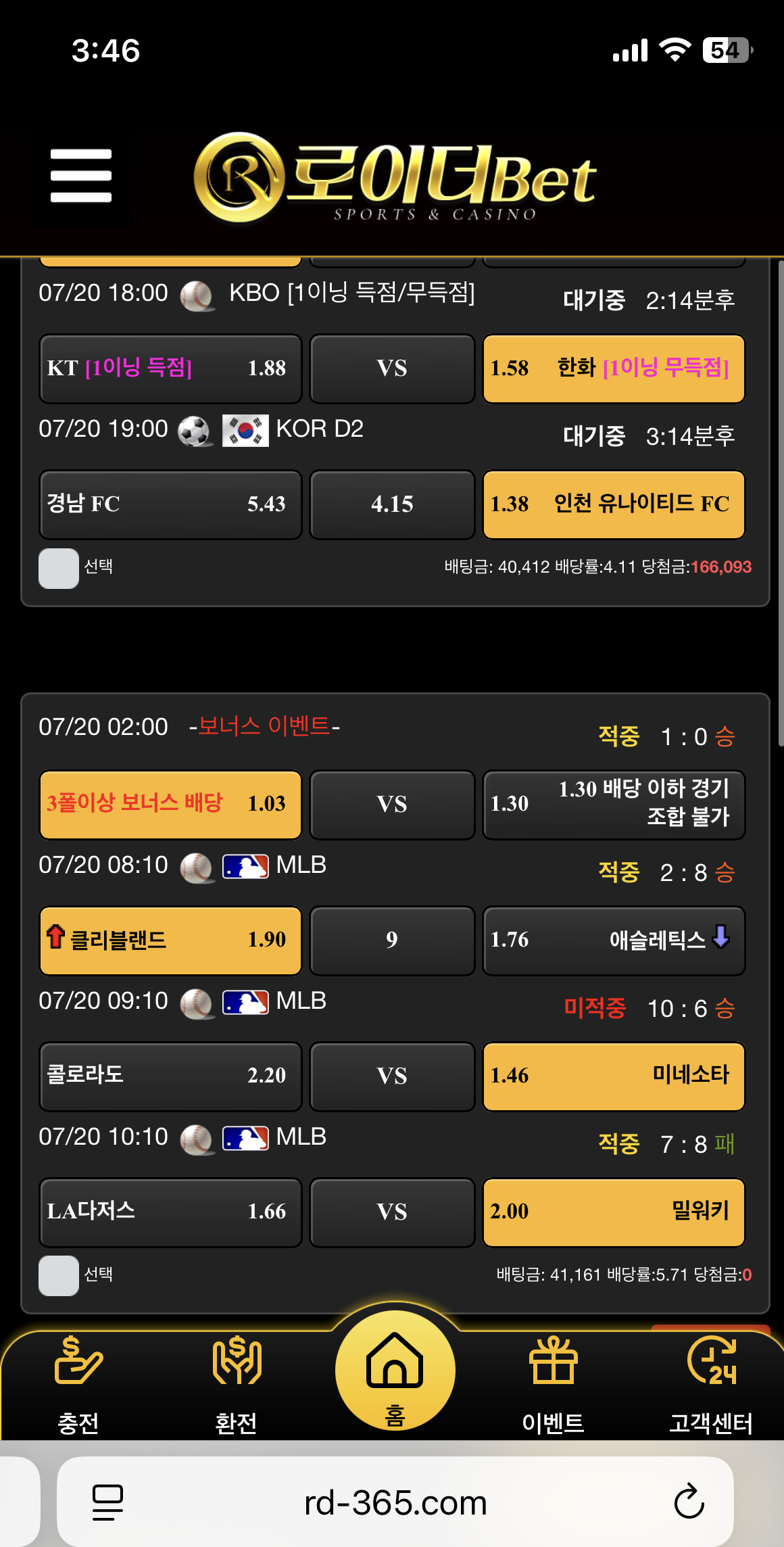Select KT 1이닝 득점 at 1.88

(x=170, y=369)
